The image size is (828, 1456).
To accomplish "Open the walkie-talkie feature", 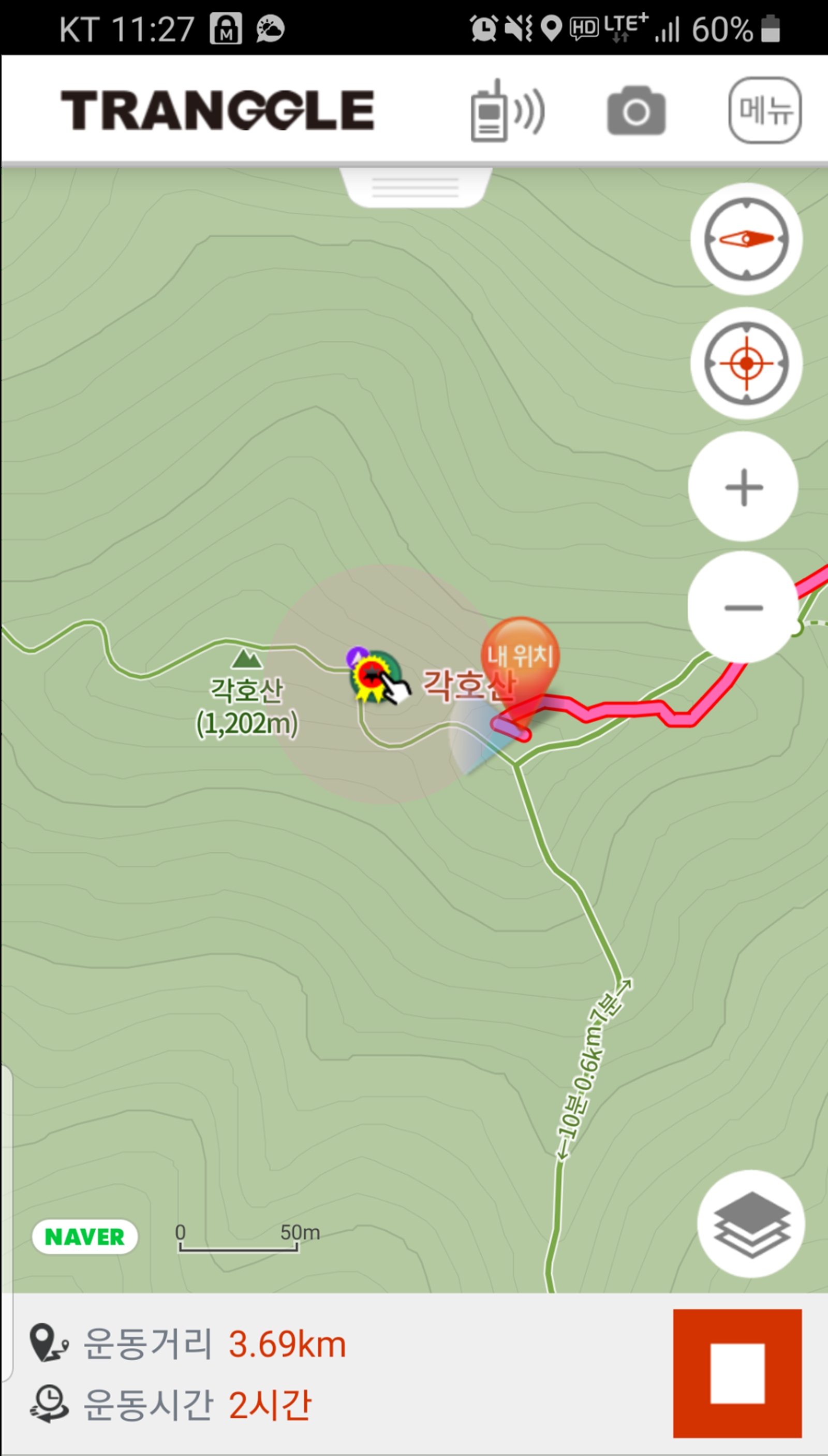I will click(x=506, y=111).
